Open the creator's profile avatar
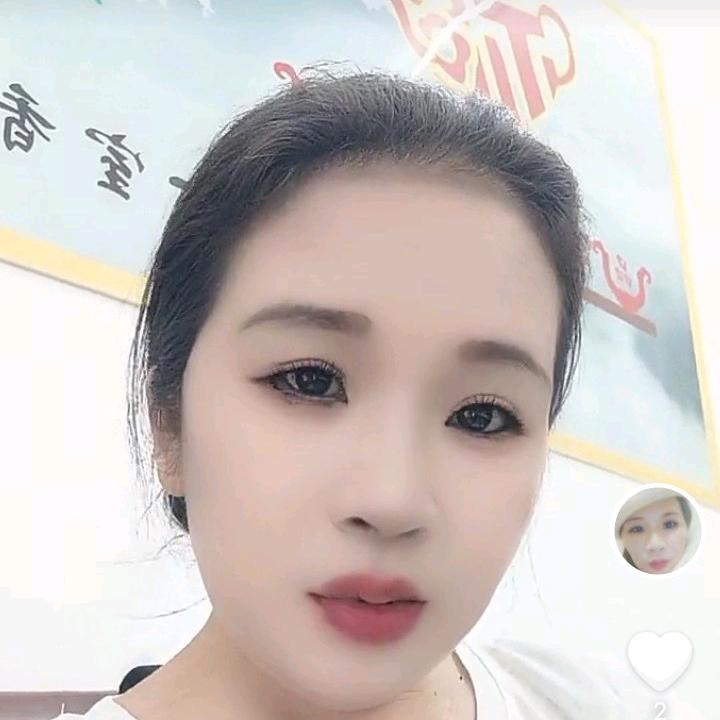The image size is (720, 720). 657,528
